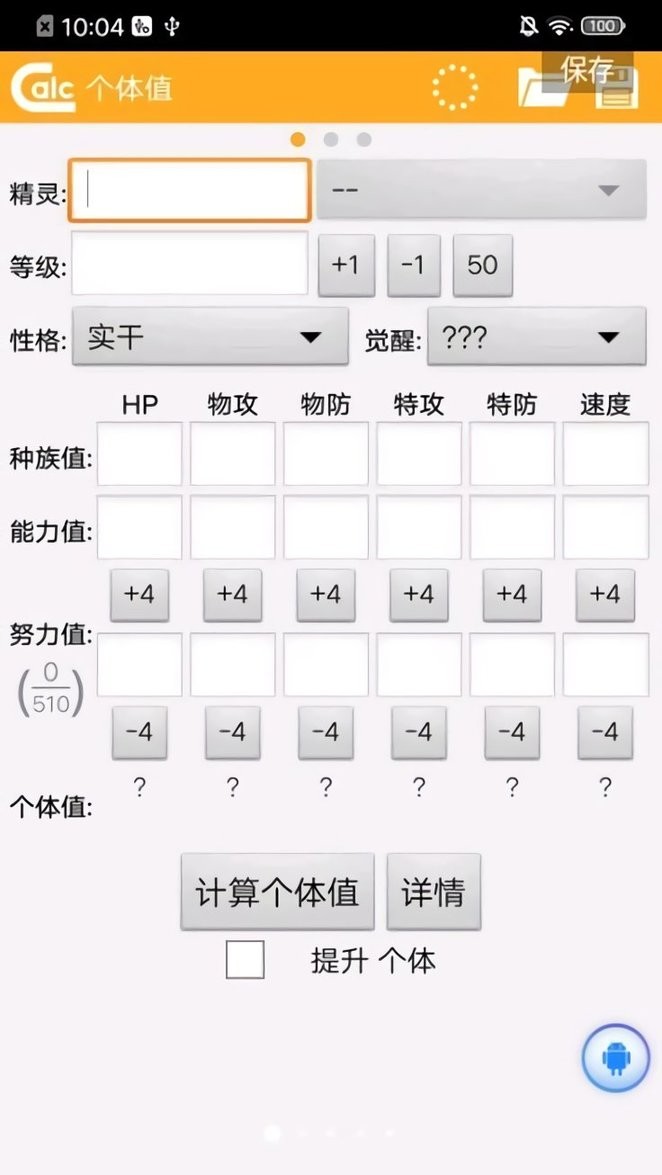Open 详情 details
Image resolution: width=662 pixels, height=1175 pixels.
433,892
